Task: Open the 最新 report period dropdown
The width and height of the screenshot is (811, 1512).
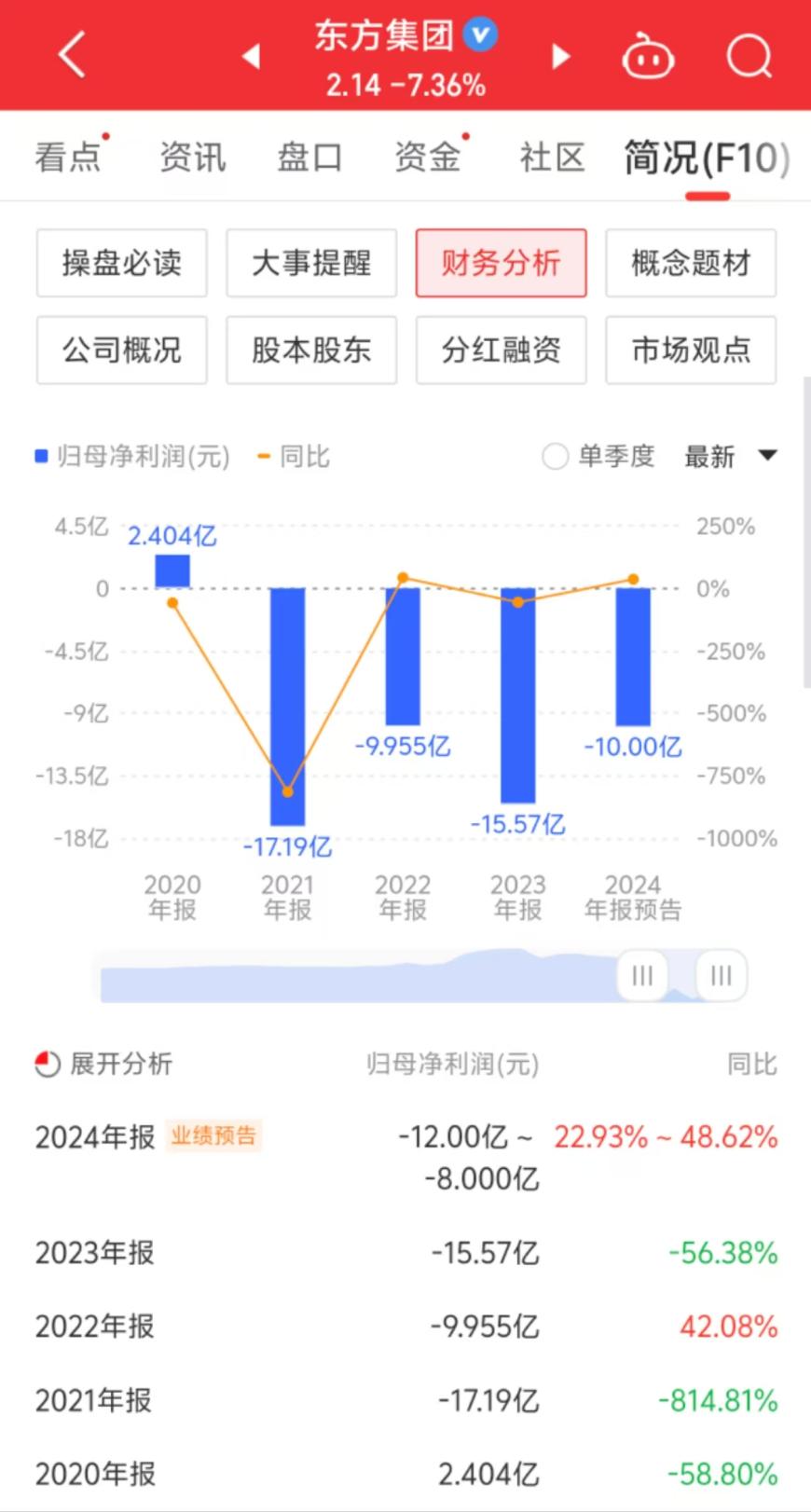Action: [707, 456]
